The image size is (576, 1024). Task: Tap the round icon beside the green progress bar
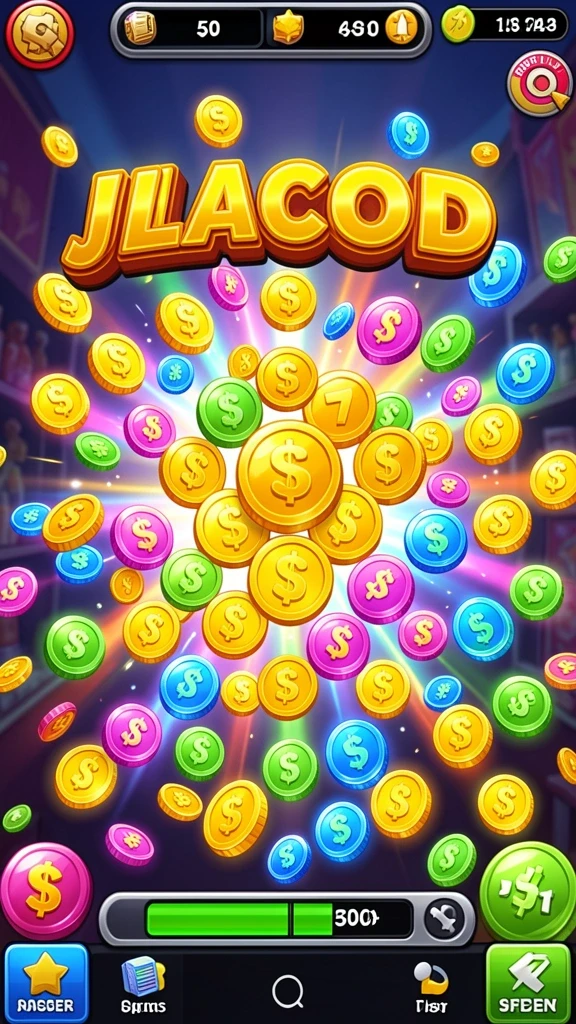[x=445, y=919]
